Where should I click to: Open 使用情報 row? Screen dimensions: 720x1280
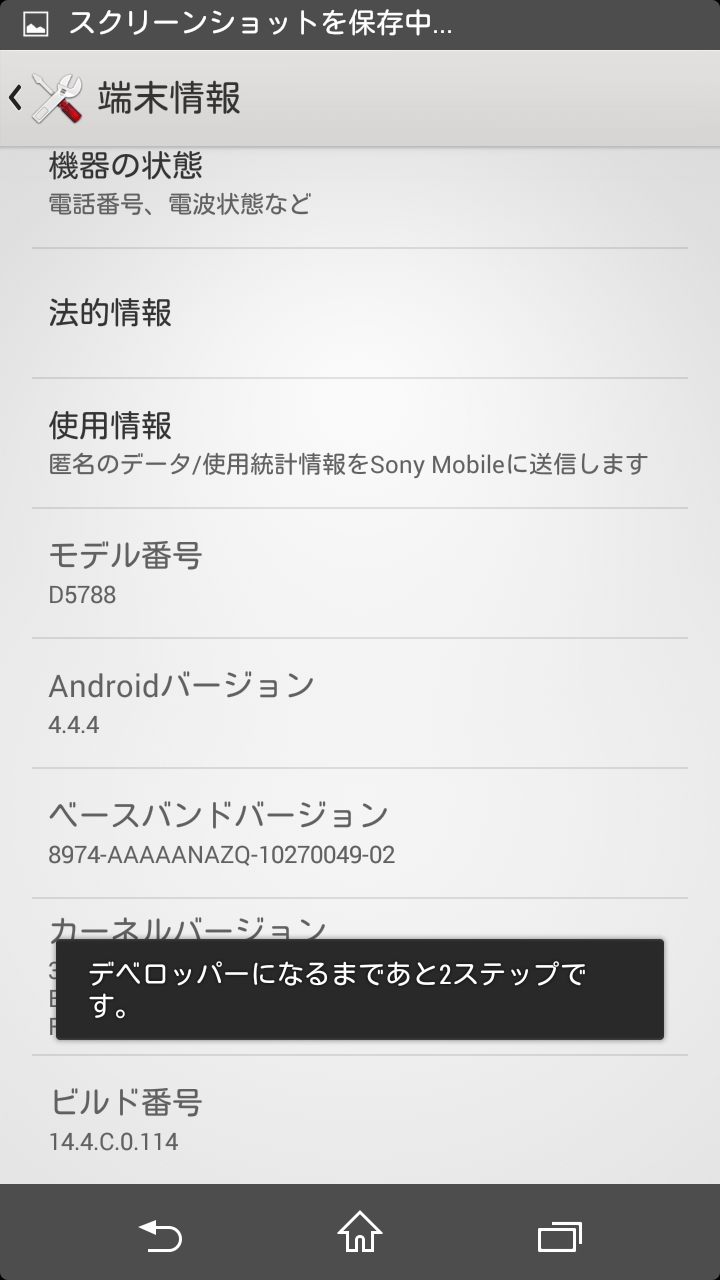coord(360,443)
